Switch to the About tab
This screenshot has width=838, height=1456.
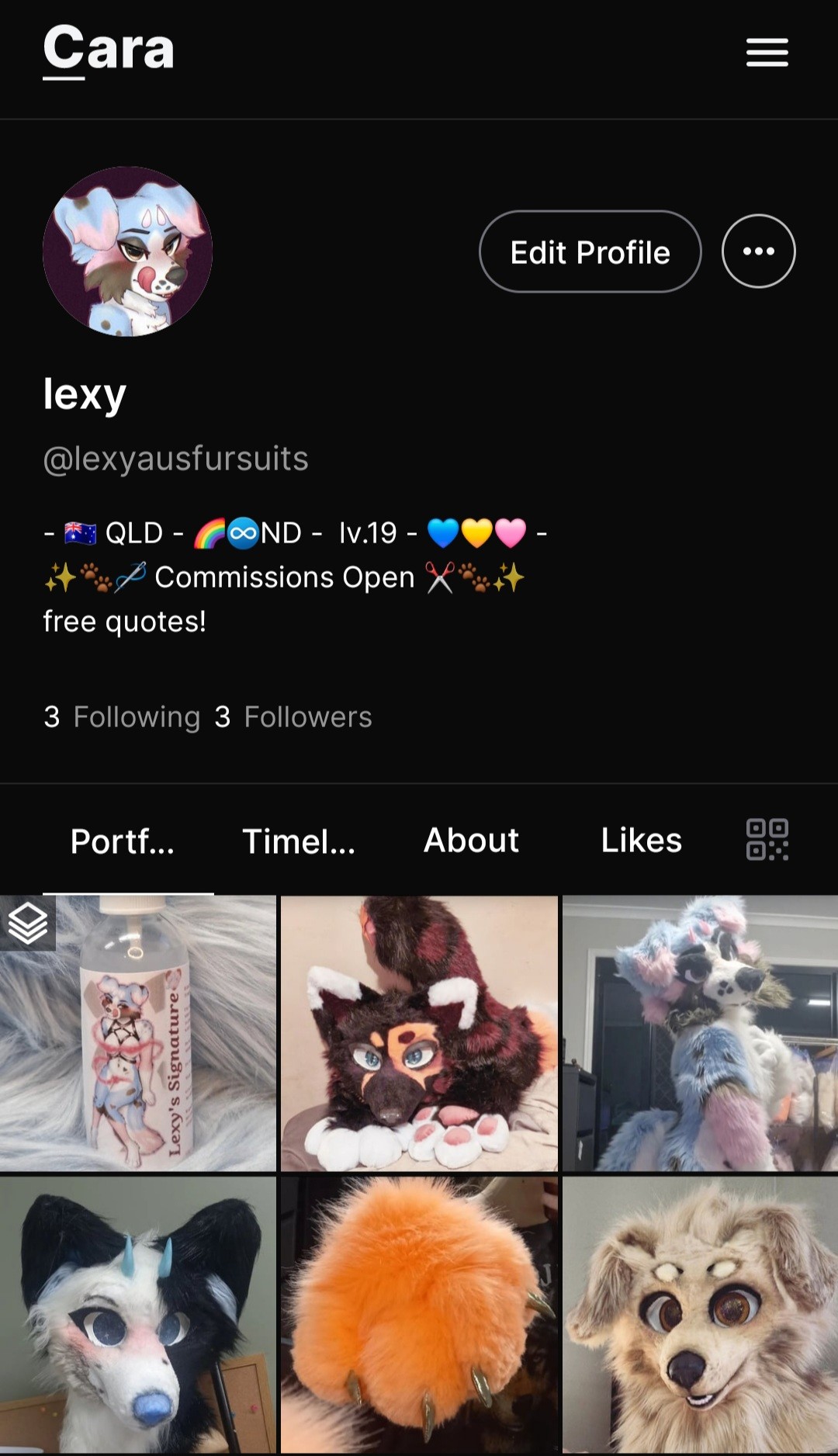pos(471,841)
